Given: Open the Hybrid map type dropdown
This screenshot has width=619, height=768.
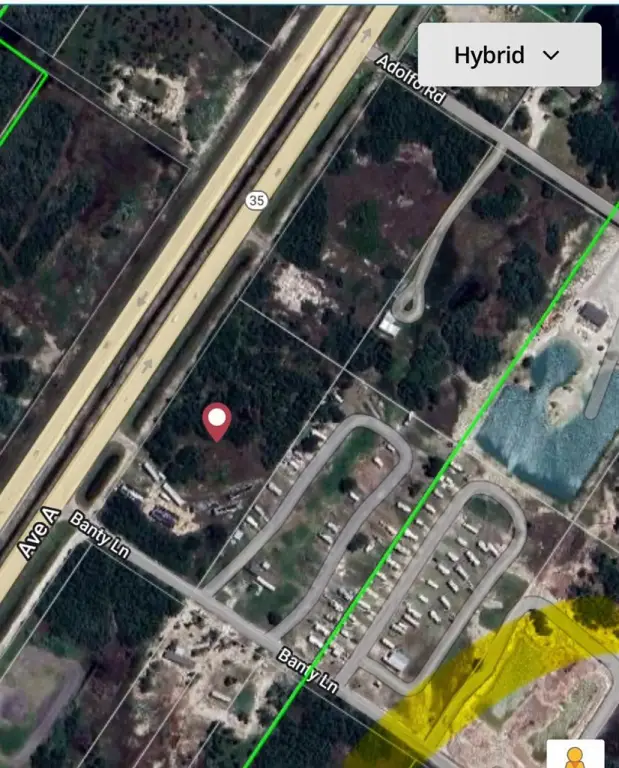Looking at the screenshot, I should click(508, 55).
